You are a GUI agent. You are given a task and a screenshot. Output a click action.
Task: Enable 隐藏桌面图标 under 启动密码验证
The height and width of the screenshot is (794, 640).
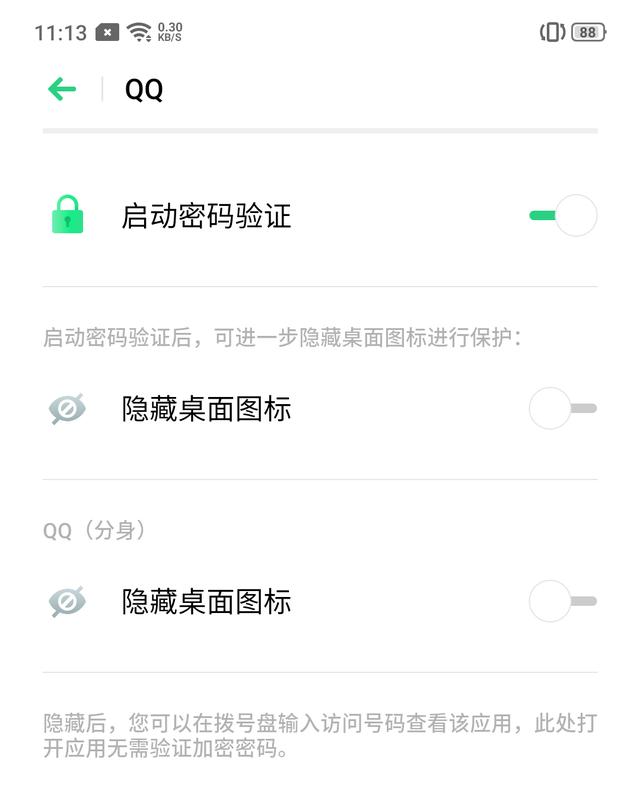point(563,409)
